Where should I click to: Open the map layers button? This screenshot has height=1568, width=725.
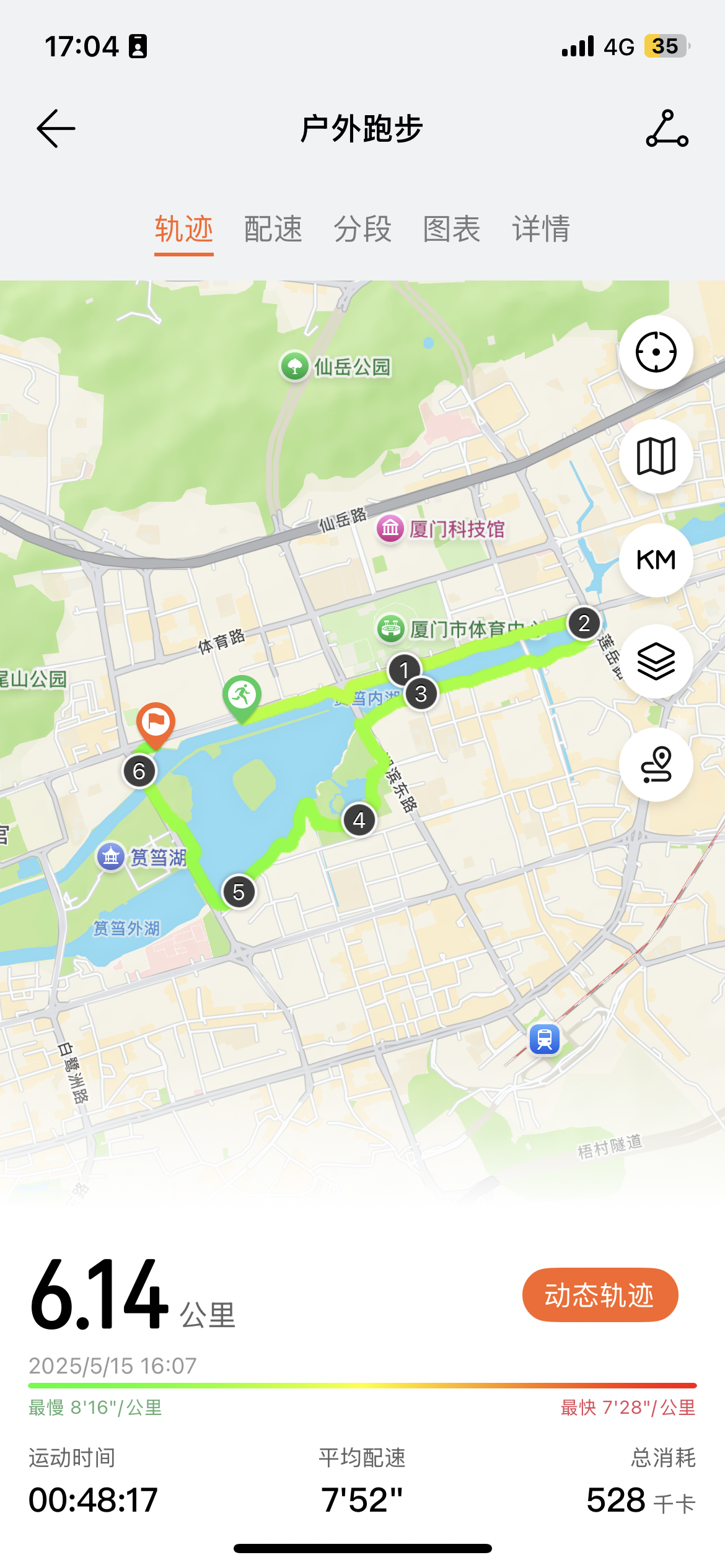pos(656,662)
